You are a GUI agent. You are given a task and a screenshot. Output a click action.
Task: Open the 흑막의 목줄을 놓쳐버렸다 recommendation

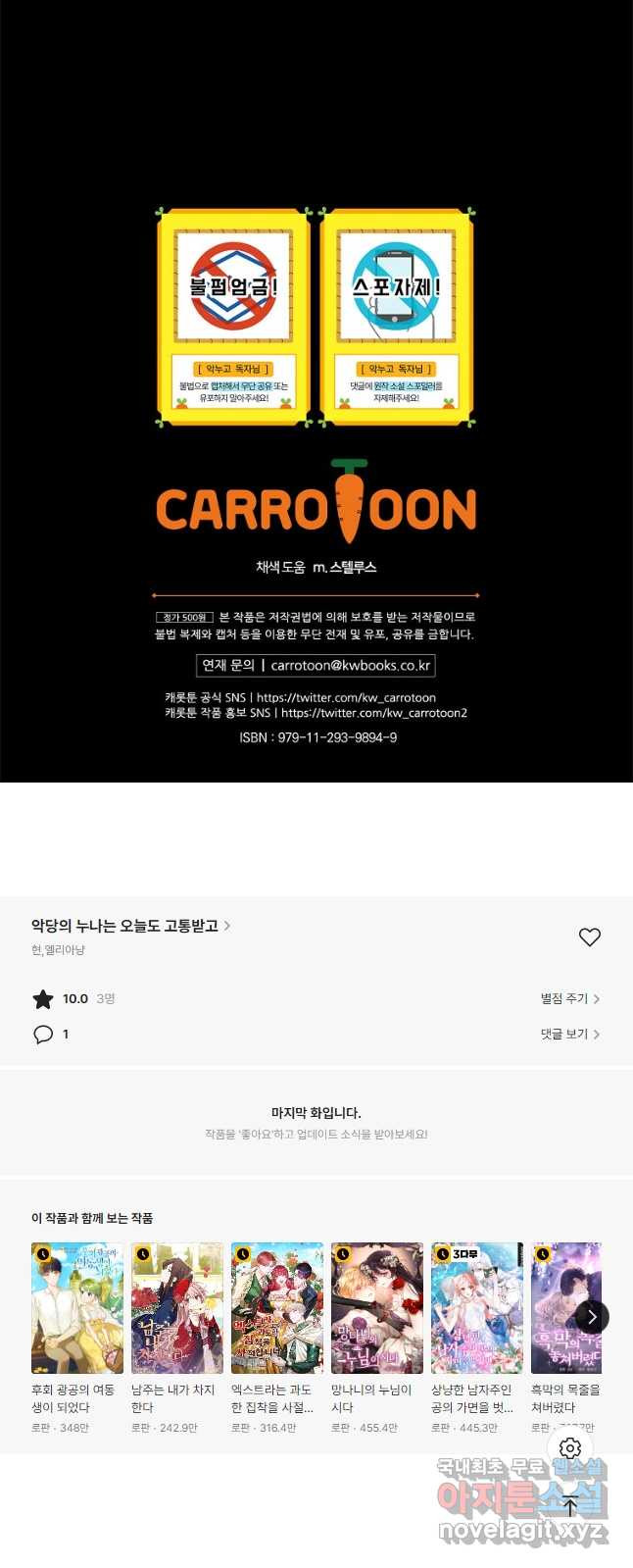pyautogui.click(x=559, y=1307)
